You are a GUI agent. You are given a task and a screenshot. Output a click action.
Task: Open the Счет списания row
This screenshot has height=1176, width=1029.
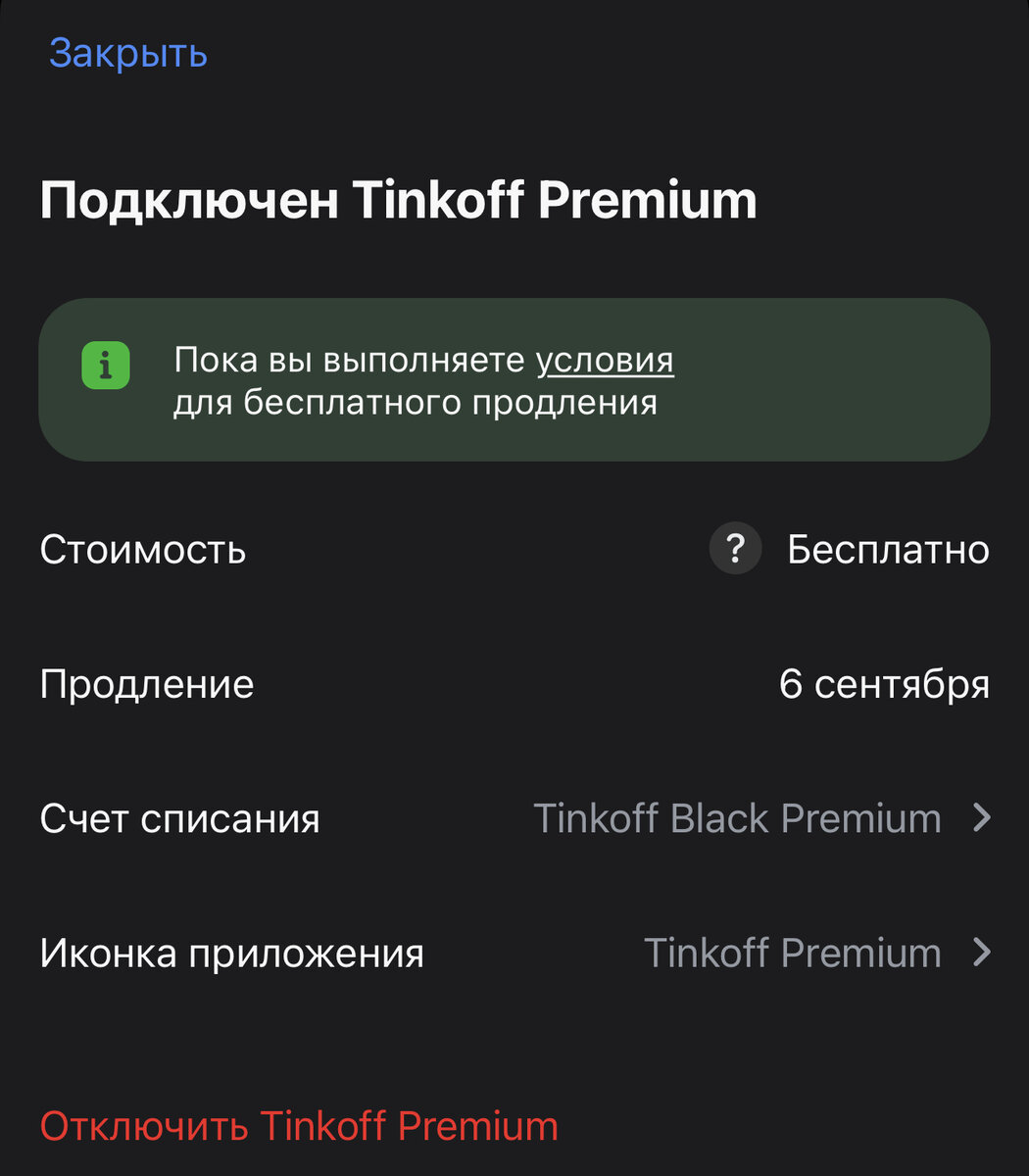[514, 818]
